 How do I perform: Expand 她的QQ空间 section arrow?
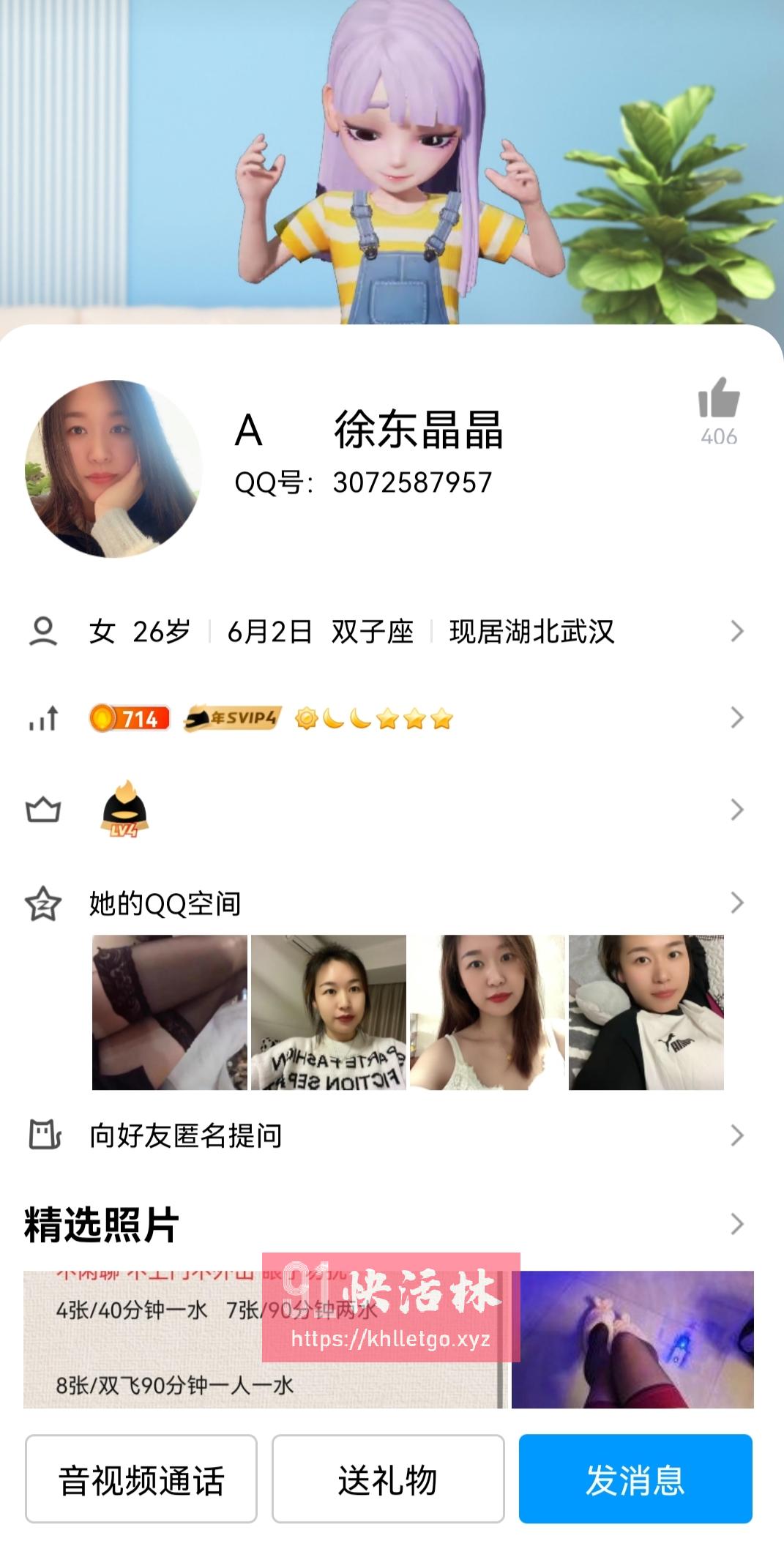[739, 902]
